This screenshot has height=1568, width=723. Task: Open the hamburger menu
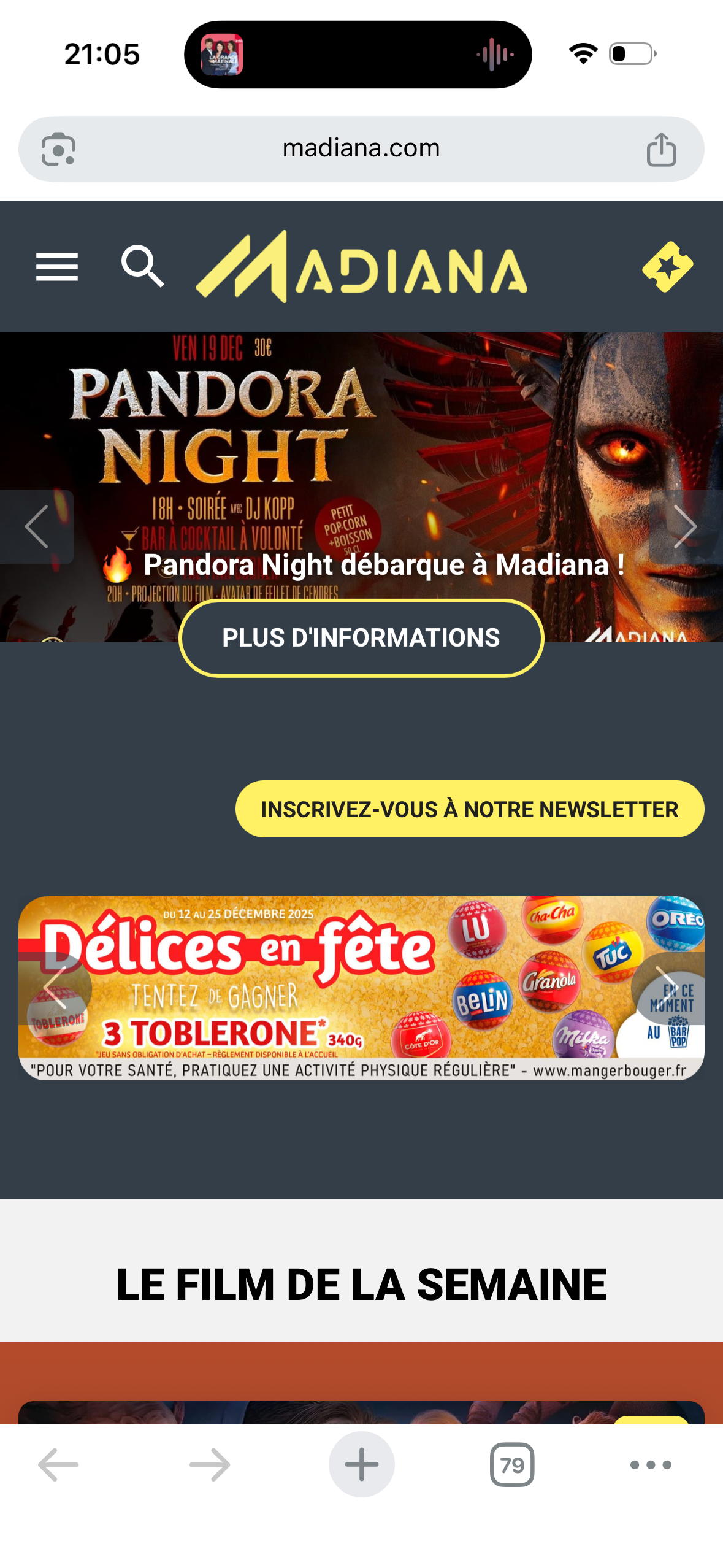point(56,267)
